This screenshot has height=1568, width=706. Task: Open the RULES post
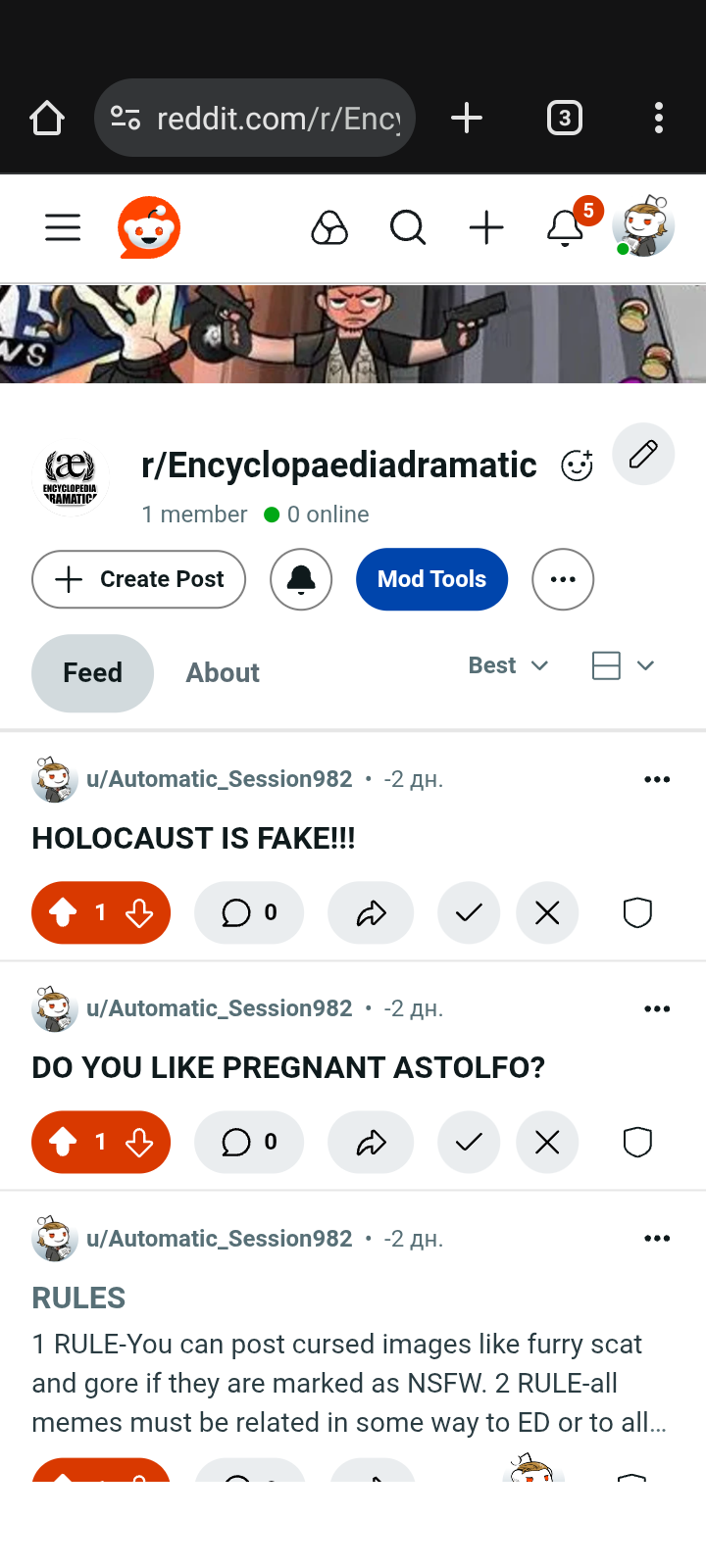pos(78,1298)
